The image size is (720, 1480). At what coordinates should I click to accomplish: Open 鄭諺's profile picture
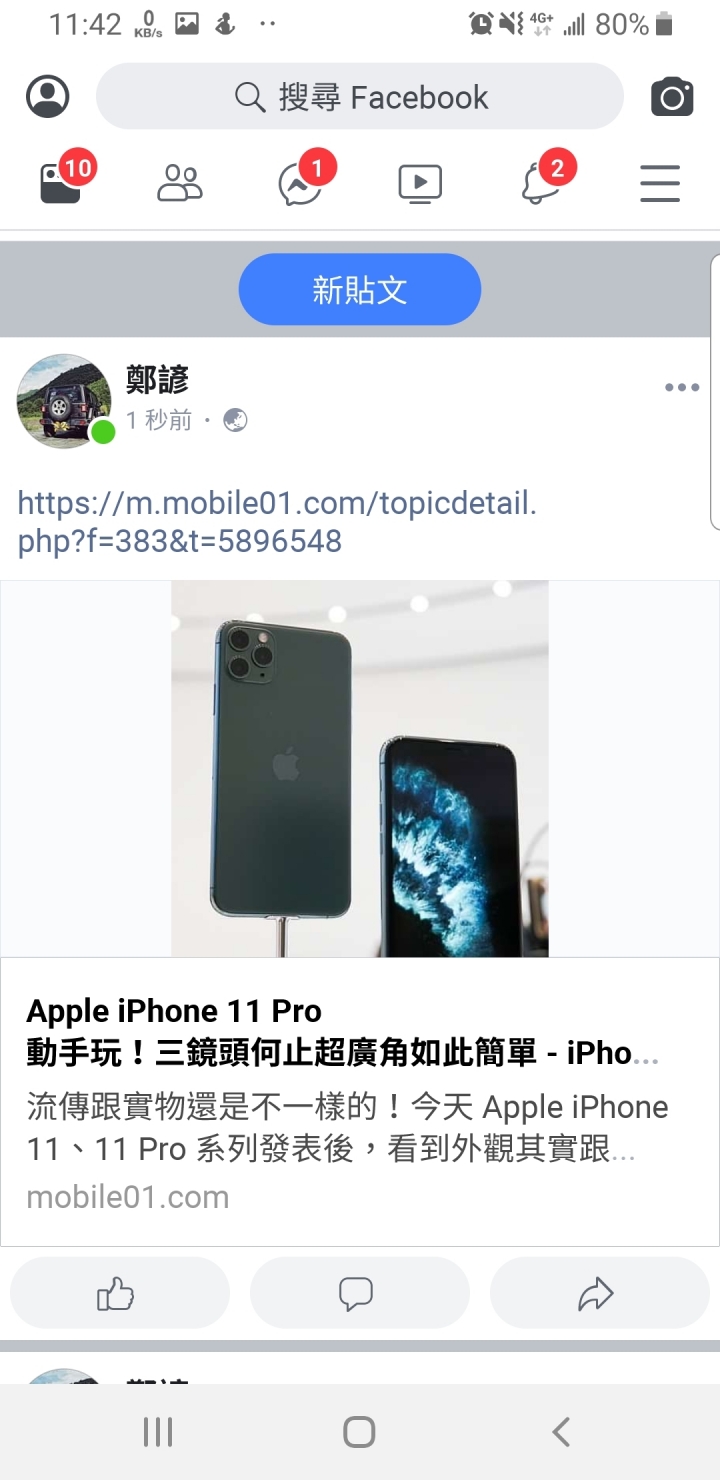[x=64, y=400]
